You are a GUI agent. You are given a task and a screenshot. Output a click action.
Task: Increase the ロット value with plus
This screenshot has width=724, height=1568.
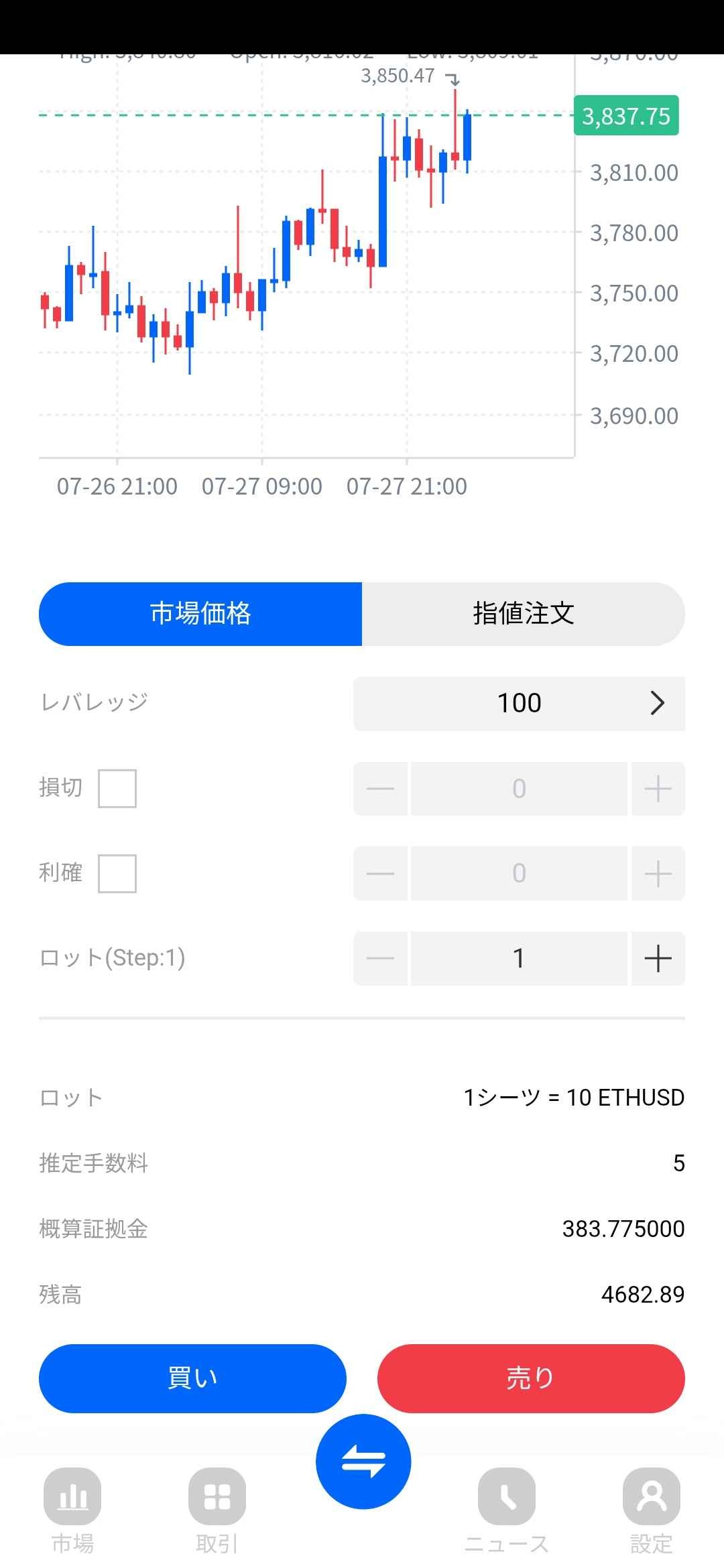[x=658, y=958]
